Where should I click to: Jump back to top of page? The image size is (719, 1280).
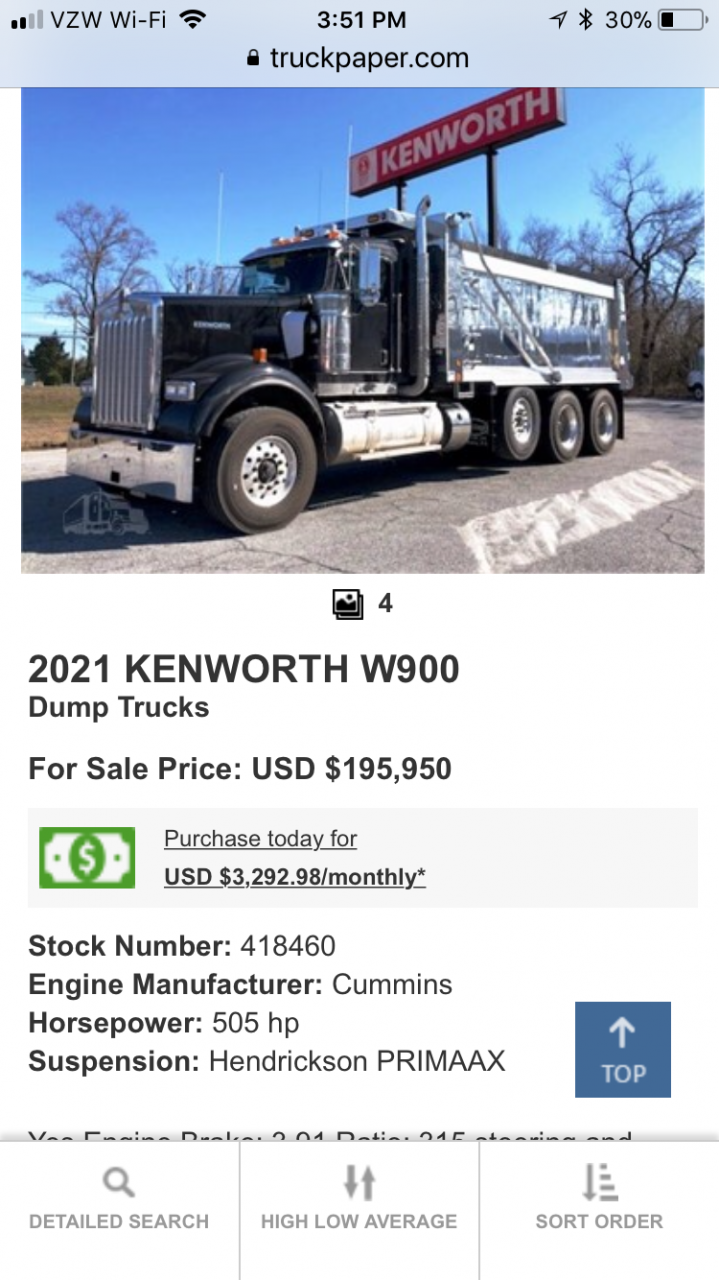coord(622,1049)
